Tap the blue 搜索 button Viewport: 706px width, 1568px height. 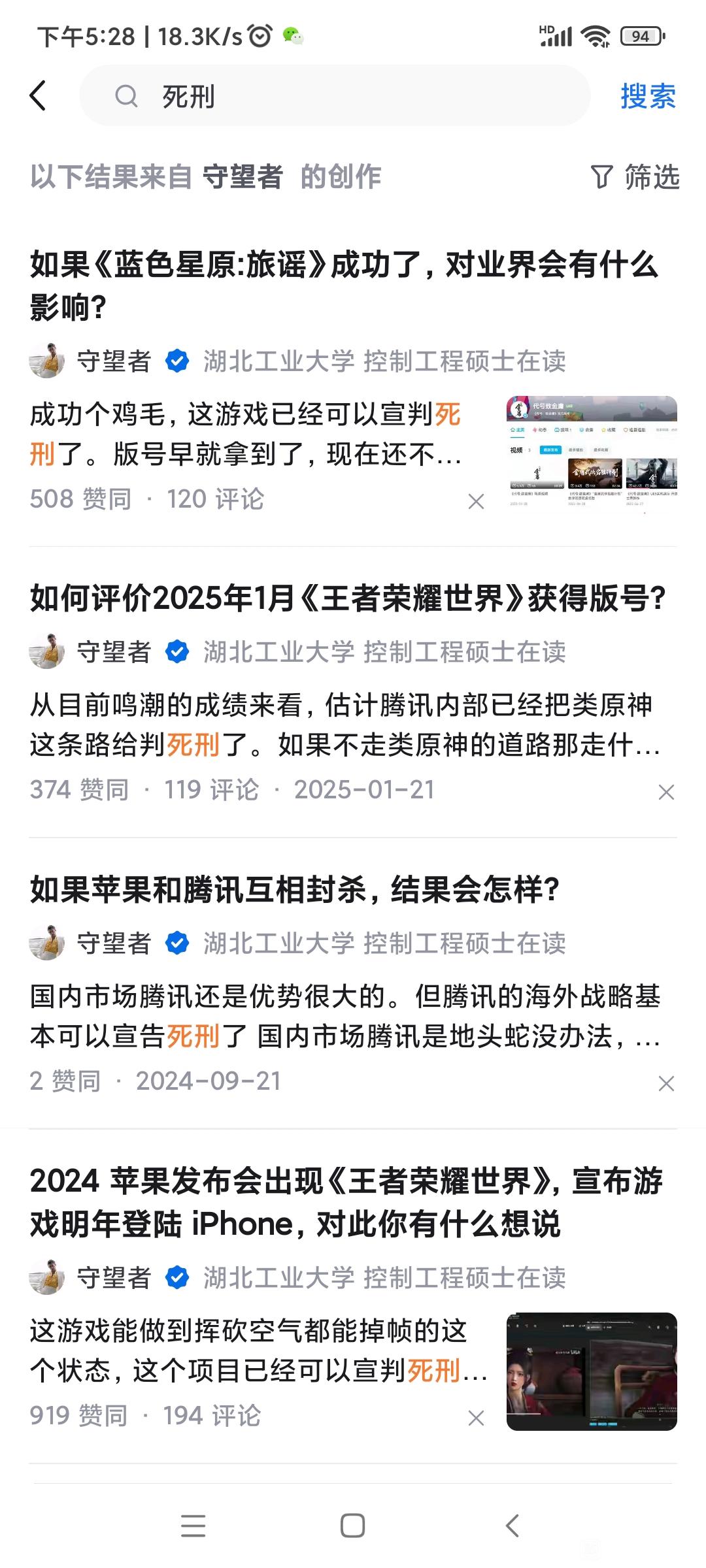648,97
